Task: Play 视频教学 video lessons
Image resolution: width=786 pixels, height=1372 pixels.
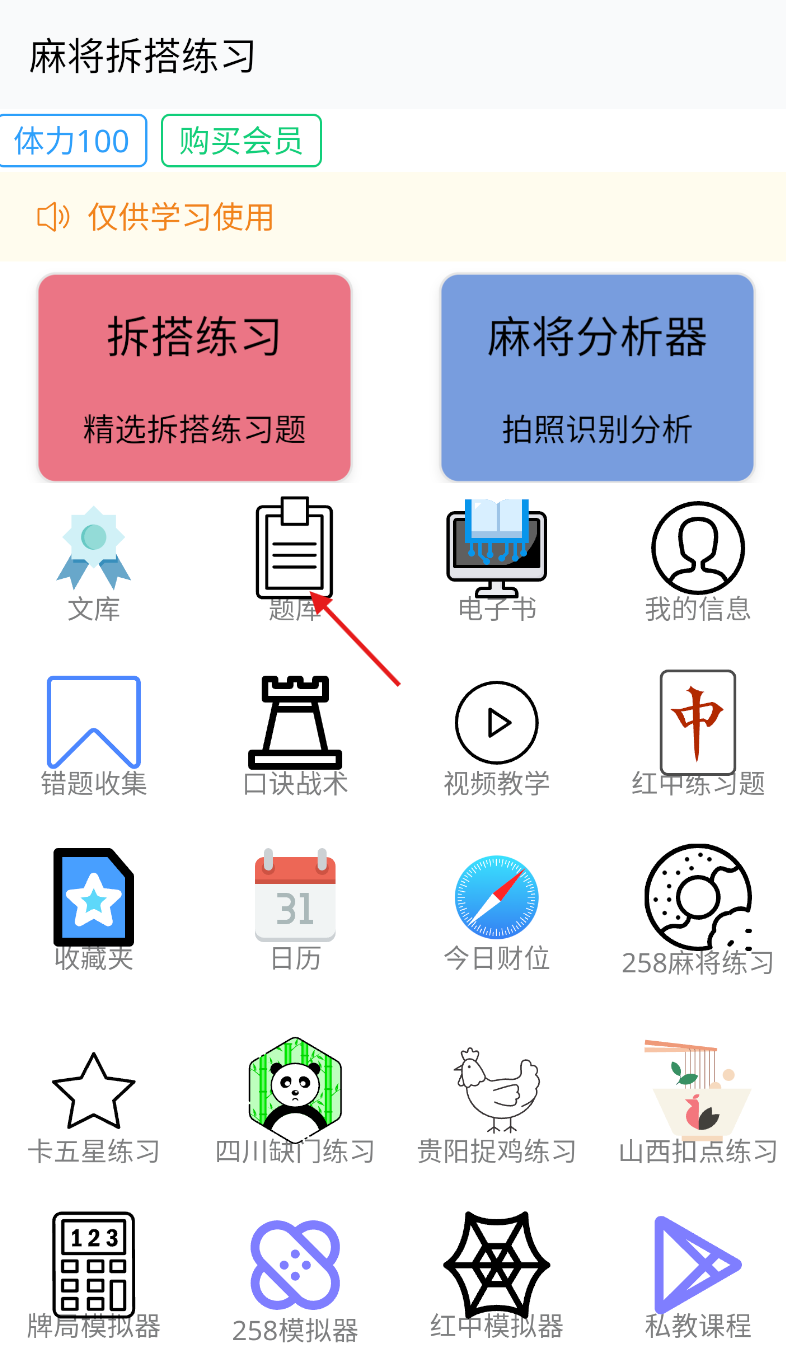Action: [x=497, y=738]
